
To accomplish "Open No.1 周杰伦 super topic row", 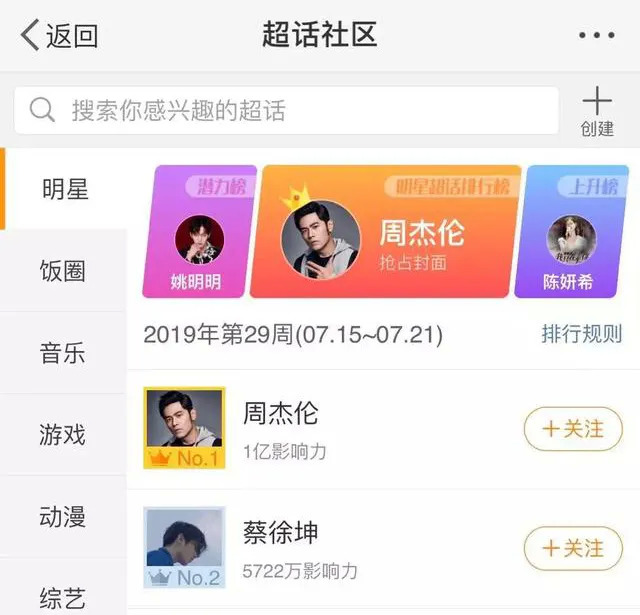I will pyautogui.click(x=330, y=430).
